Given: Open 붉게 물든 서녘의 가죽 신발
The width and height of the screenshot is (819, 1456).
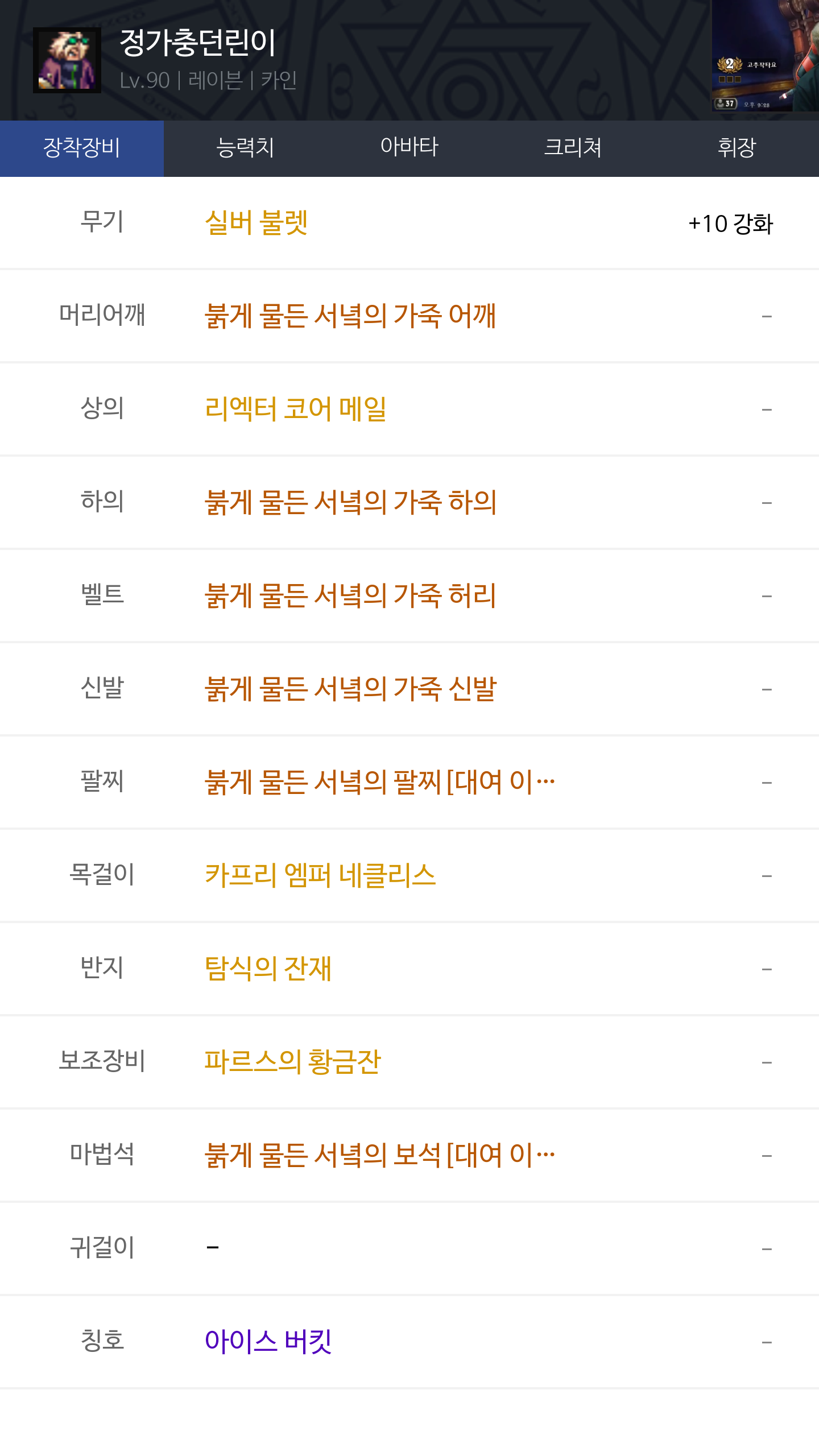Looking at the screenshot, I should tap(350, 689).
